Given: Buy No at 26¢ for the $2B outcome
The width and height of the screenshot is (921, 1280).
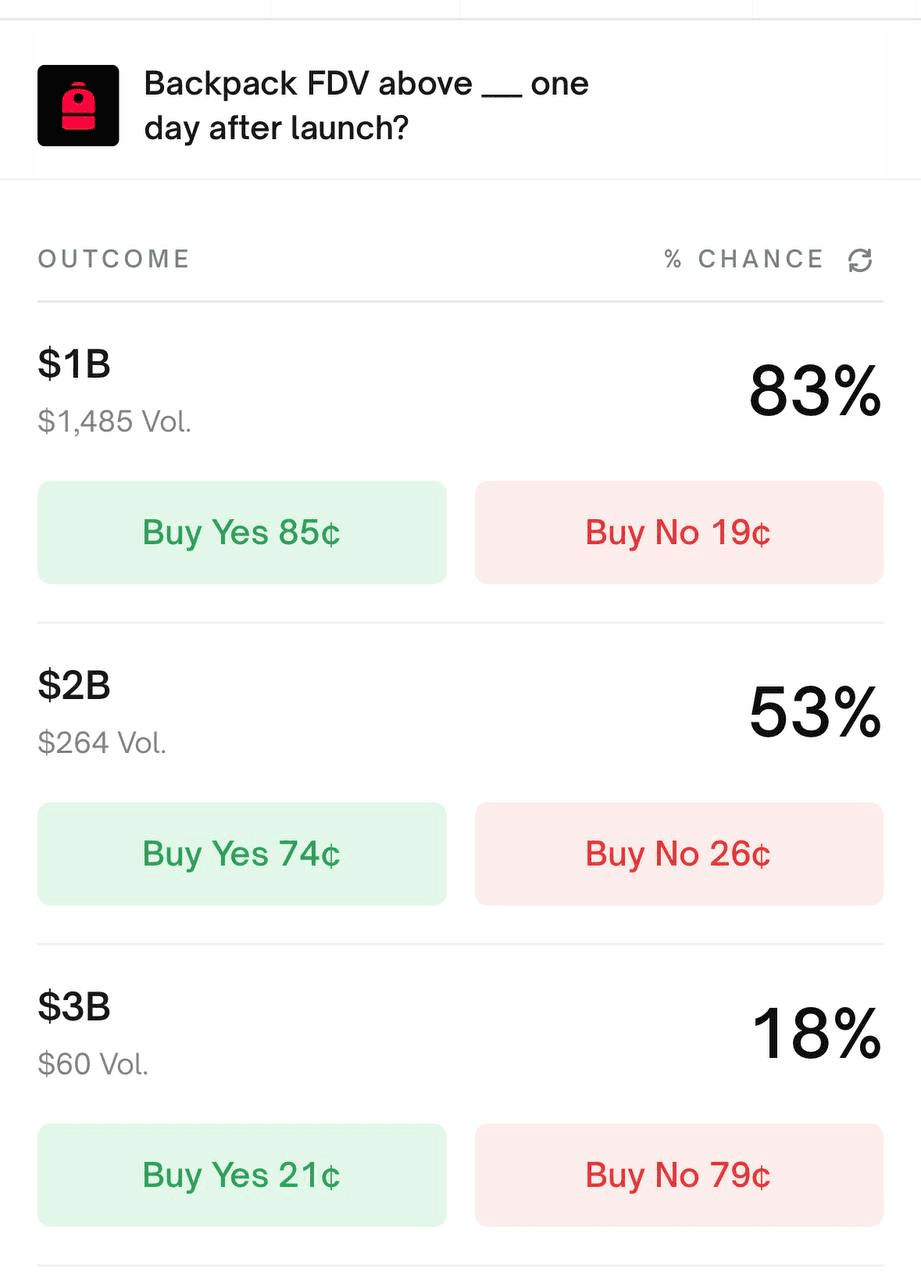Looking at the screenshot, I should tap(679, 853).
